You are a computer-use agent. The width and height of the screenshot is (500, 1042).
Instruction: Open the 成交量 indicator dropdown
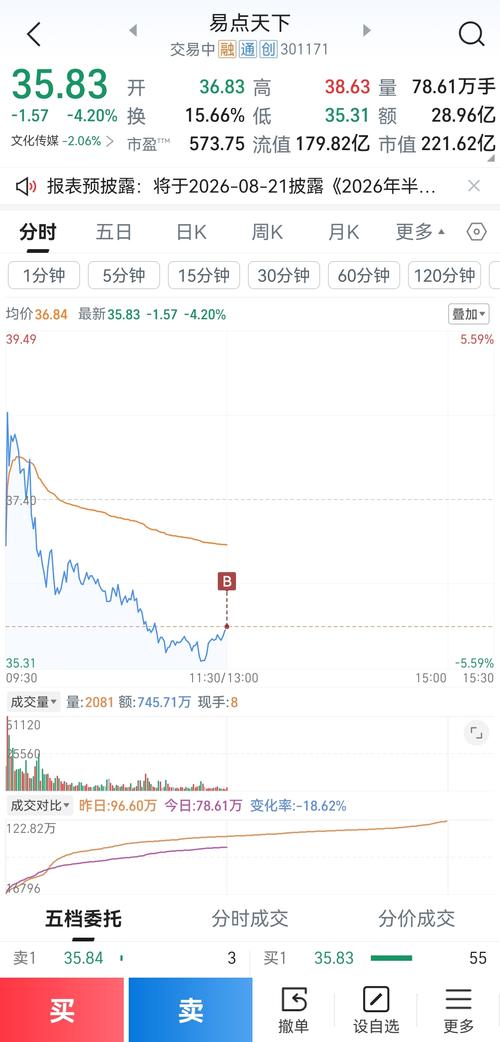(33, 702)
